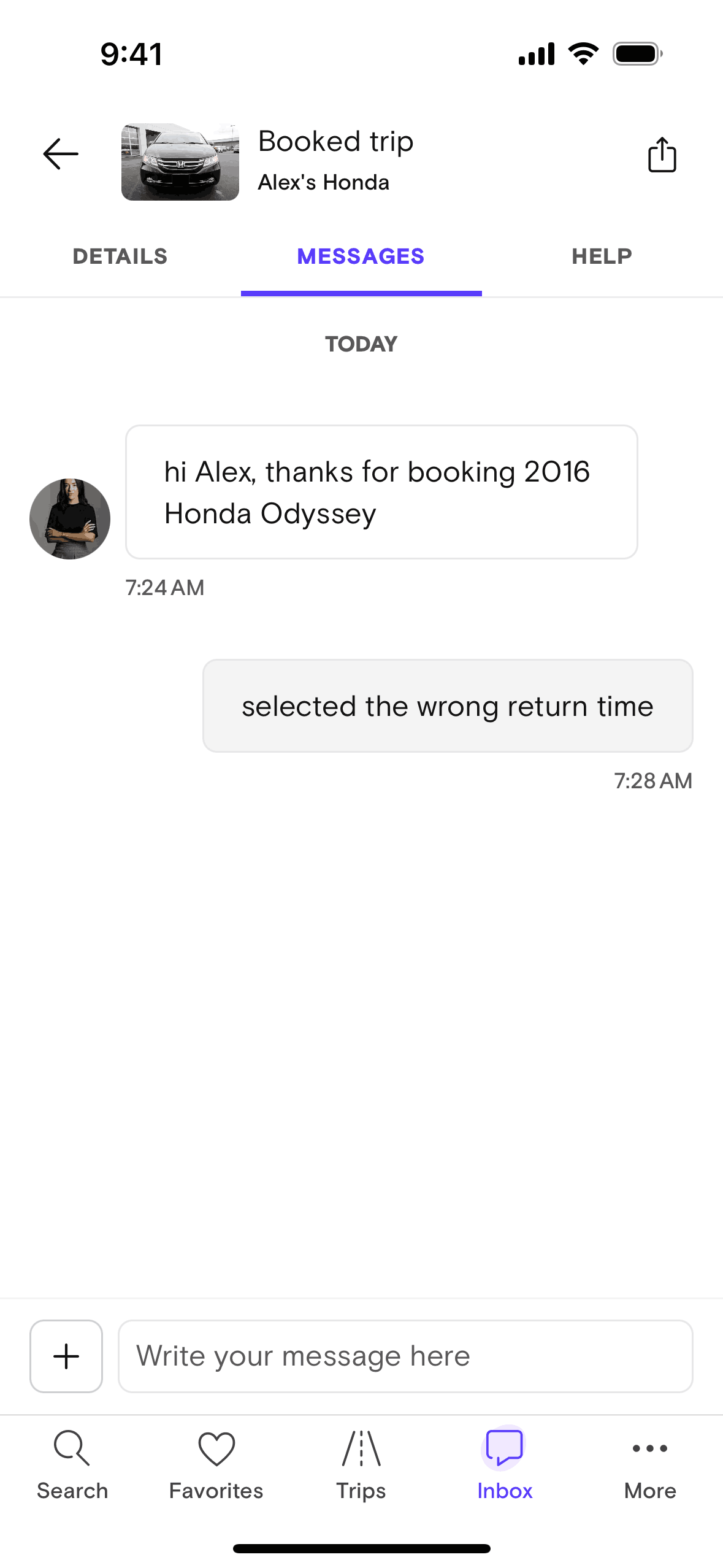Open the Honda car thumbnail
This screenshot has width=723, height=1568.
click(x=180, y=162)
